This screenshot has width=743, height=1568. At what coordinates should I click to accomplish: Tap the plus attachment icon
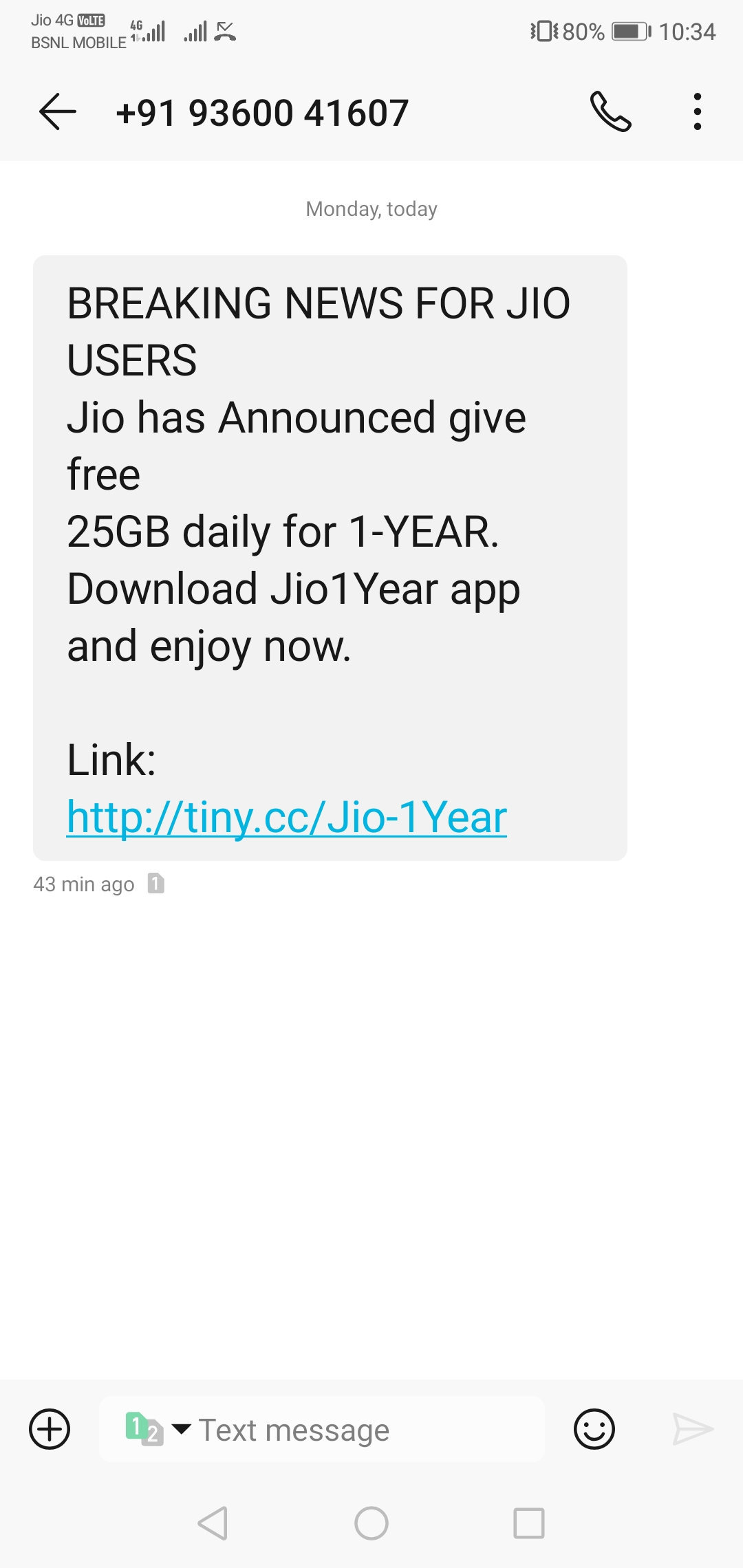click(50, 1429)
